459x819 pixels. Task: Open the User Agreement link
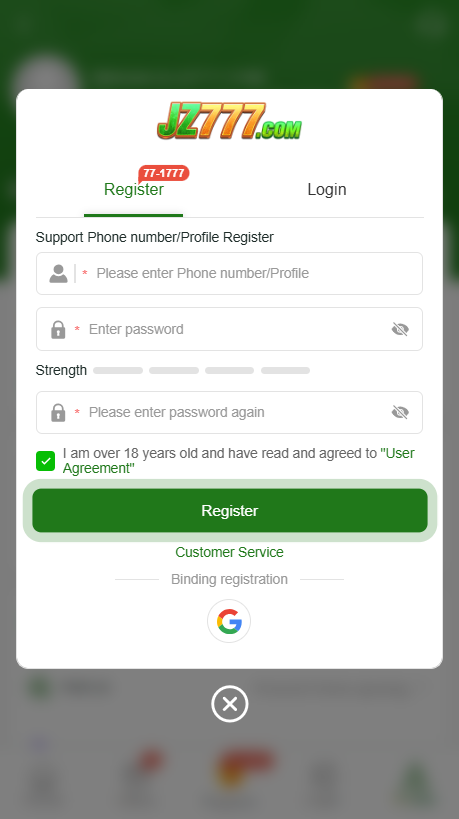[239, 461]
